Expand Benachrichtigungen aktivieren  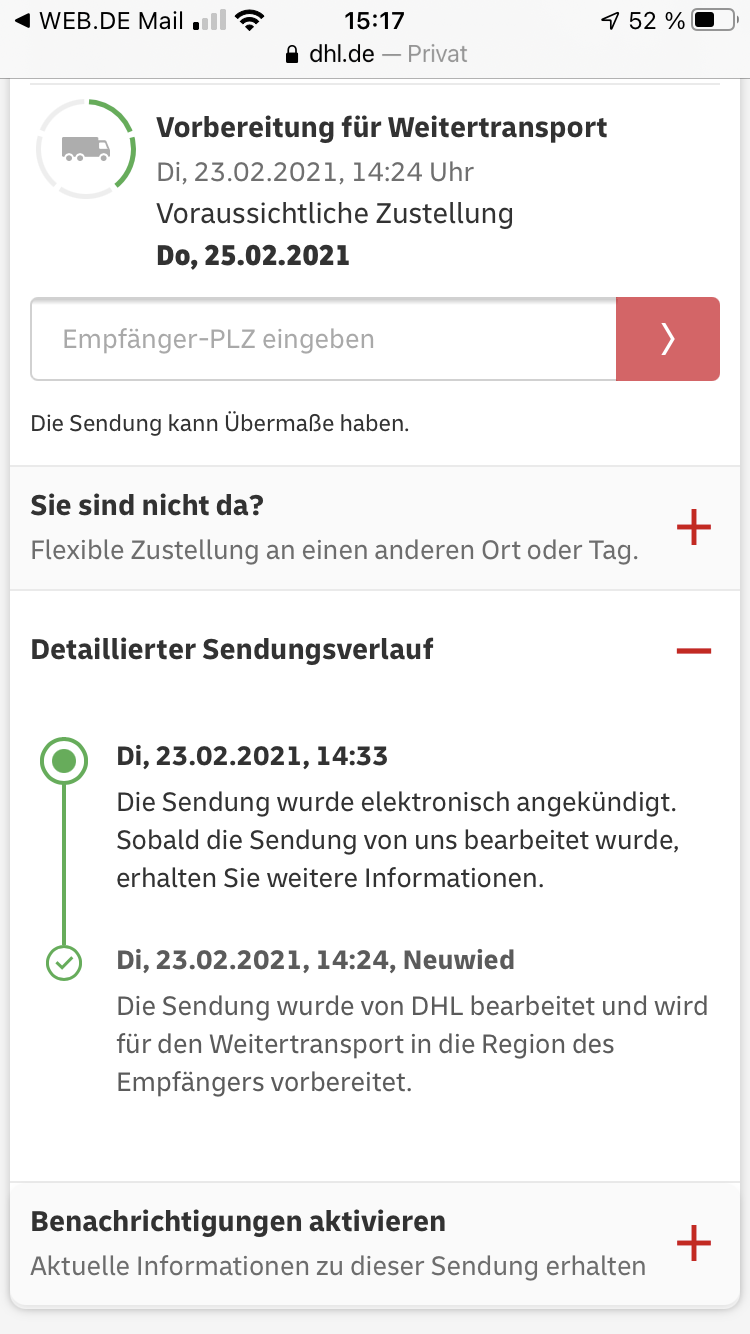(x=693, y=1243)
